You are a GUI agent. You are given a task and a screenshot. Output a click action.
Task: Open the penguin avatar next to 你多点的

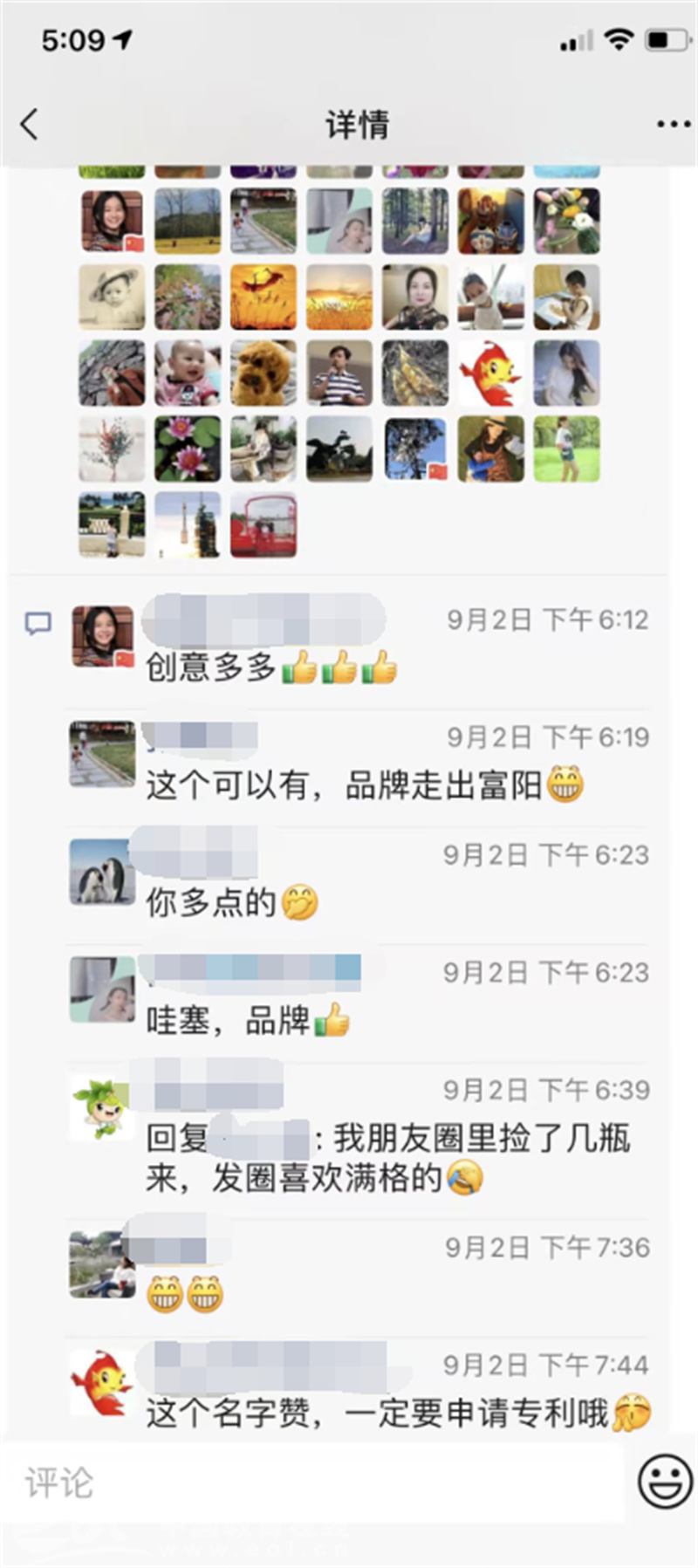(102, 871)
